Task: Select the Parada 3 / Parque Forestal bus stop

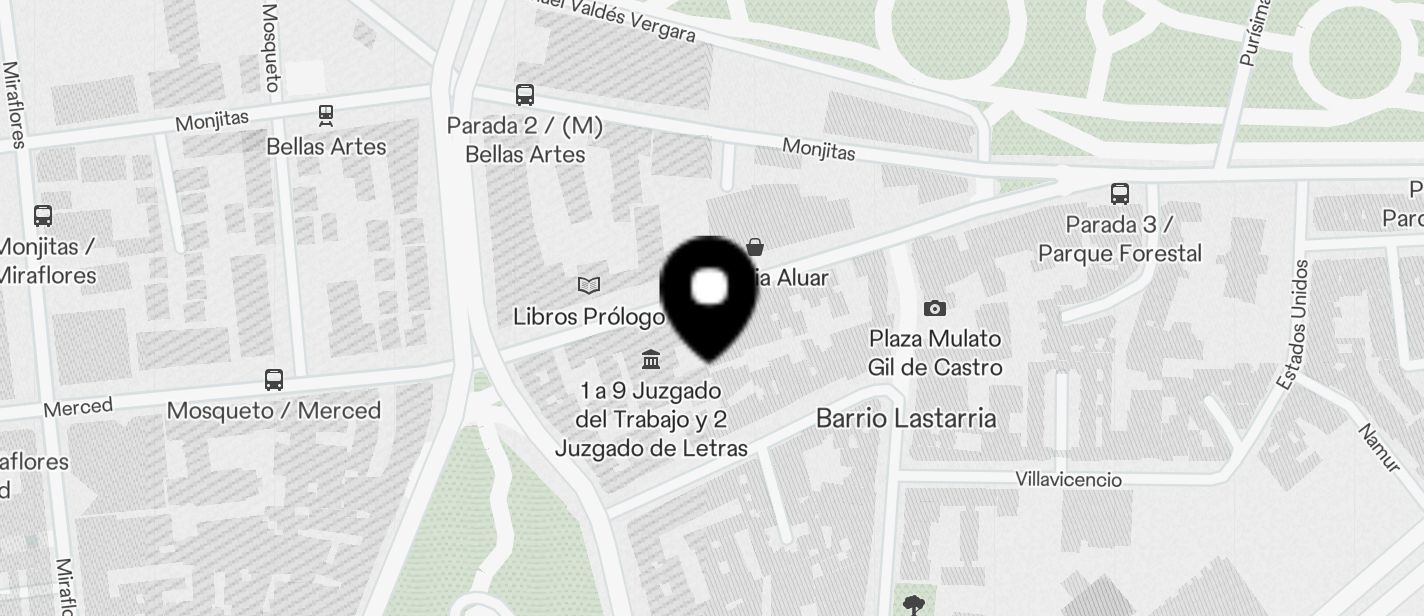Action: (1120, 194)
